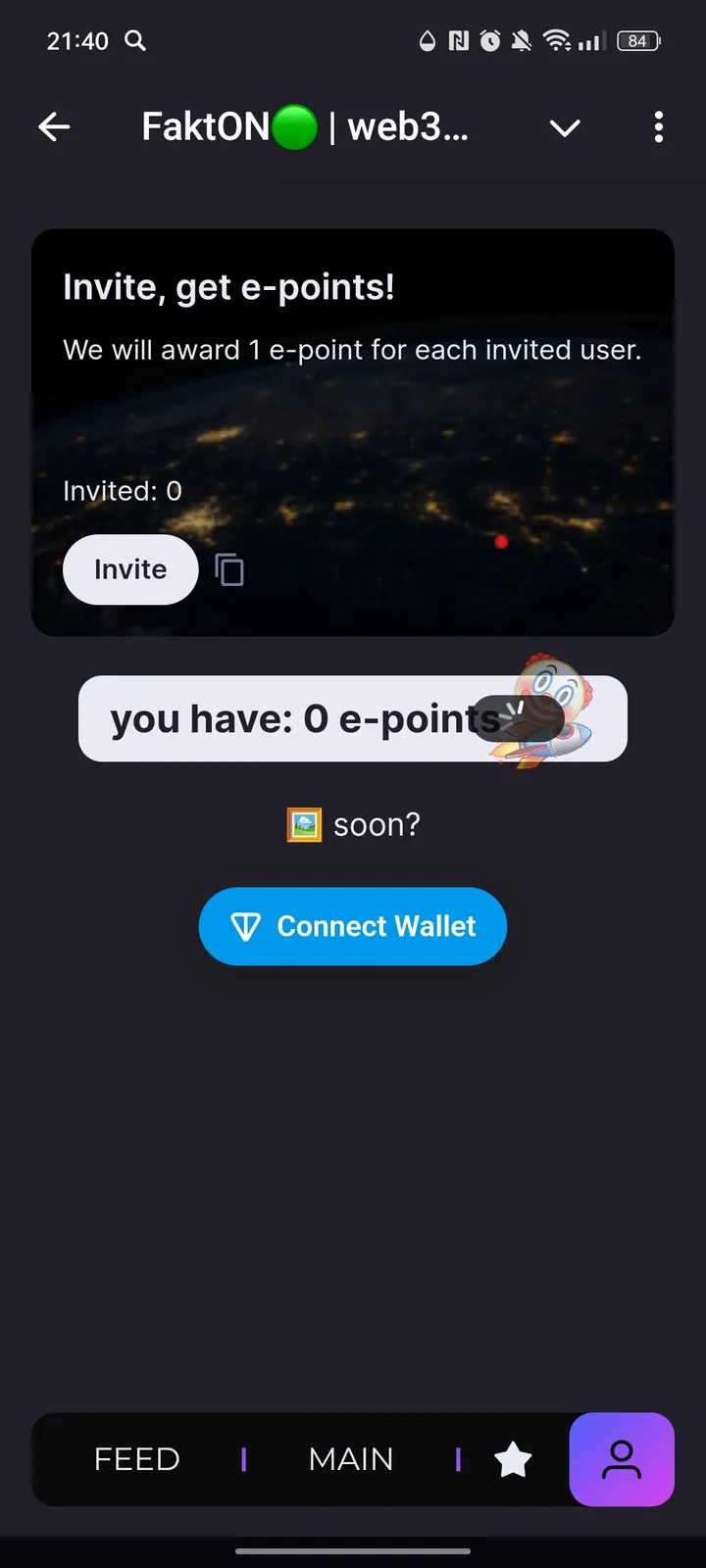Tap Connect Wallet
Viewport: 706px width, 1568px height.
(353, 925)
